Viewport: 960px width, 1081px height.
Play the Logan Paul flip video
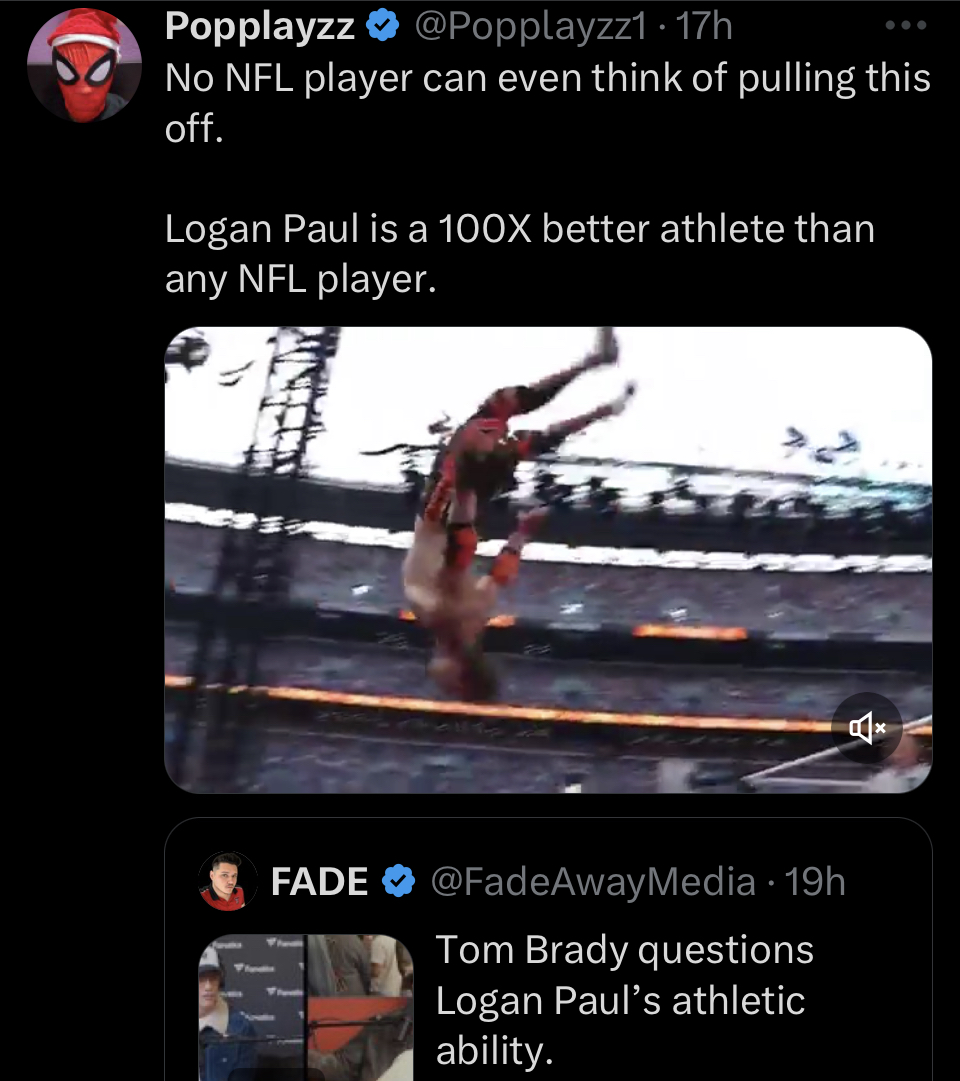point(548,560)
